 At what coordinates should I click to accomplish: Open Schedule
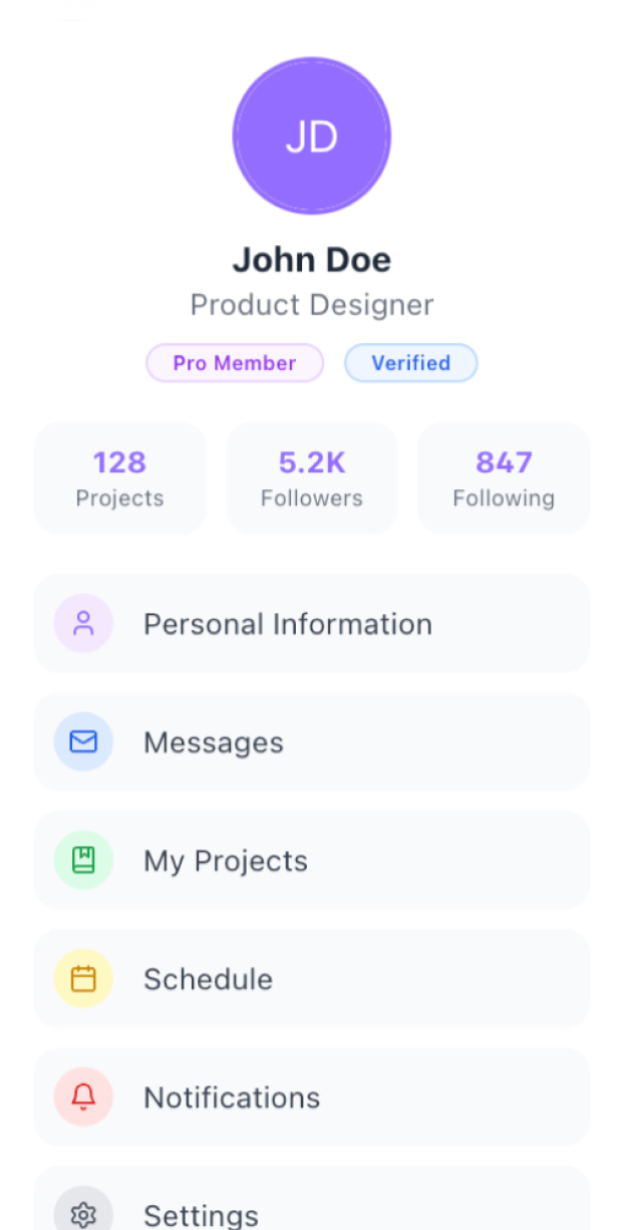(311, 978)
